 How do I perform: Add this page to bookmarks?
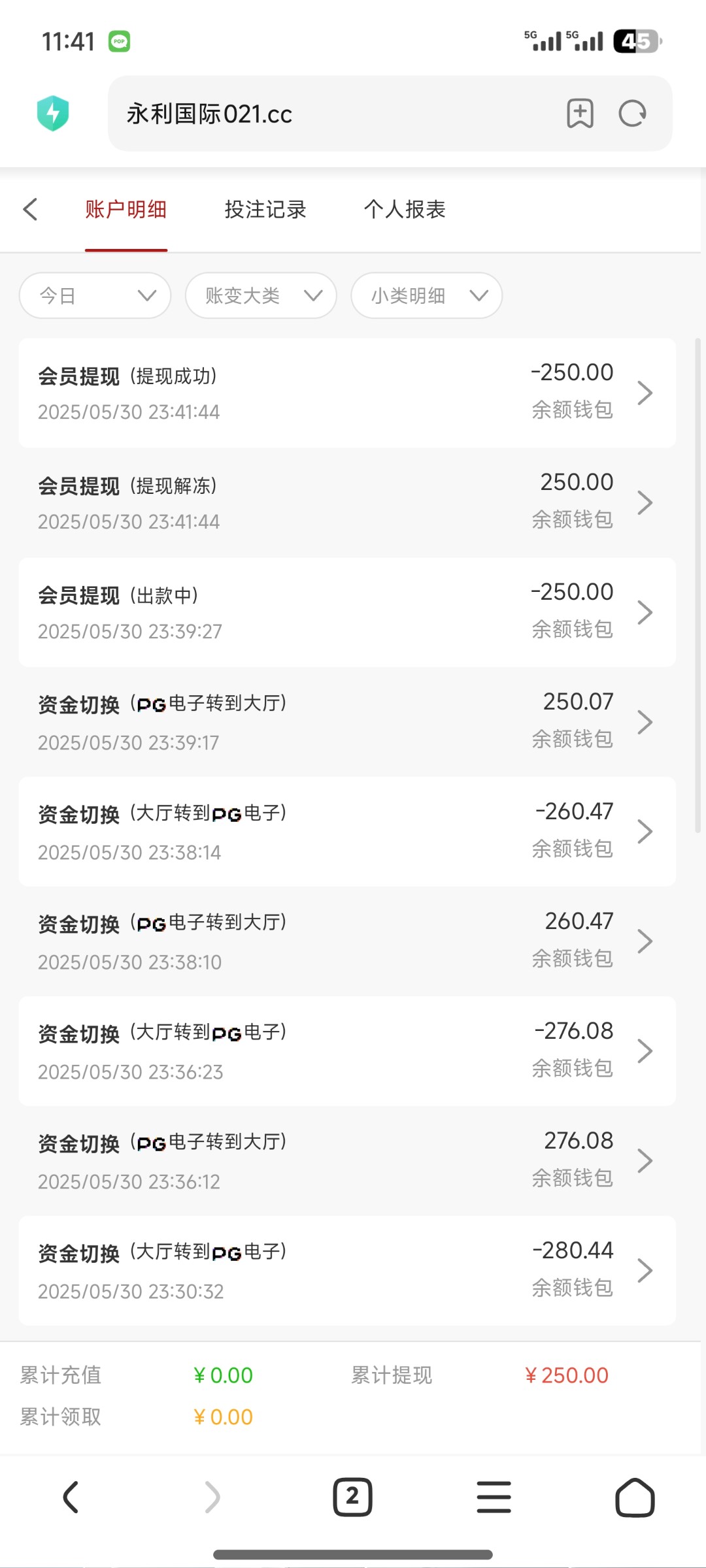tap(580, 114)
